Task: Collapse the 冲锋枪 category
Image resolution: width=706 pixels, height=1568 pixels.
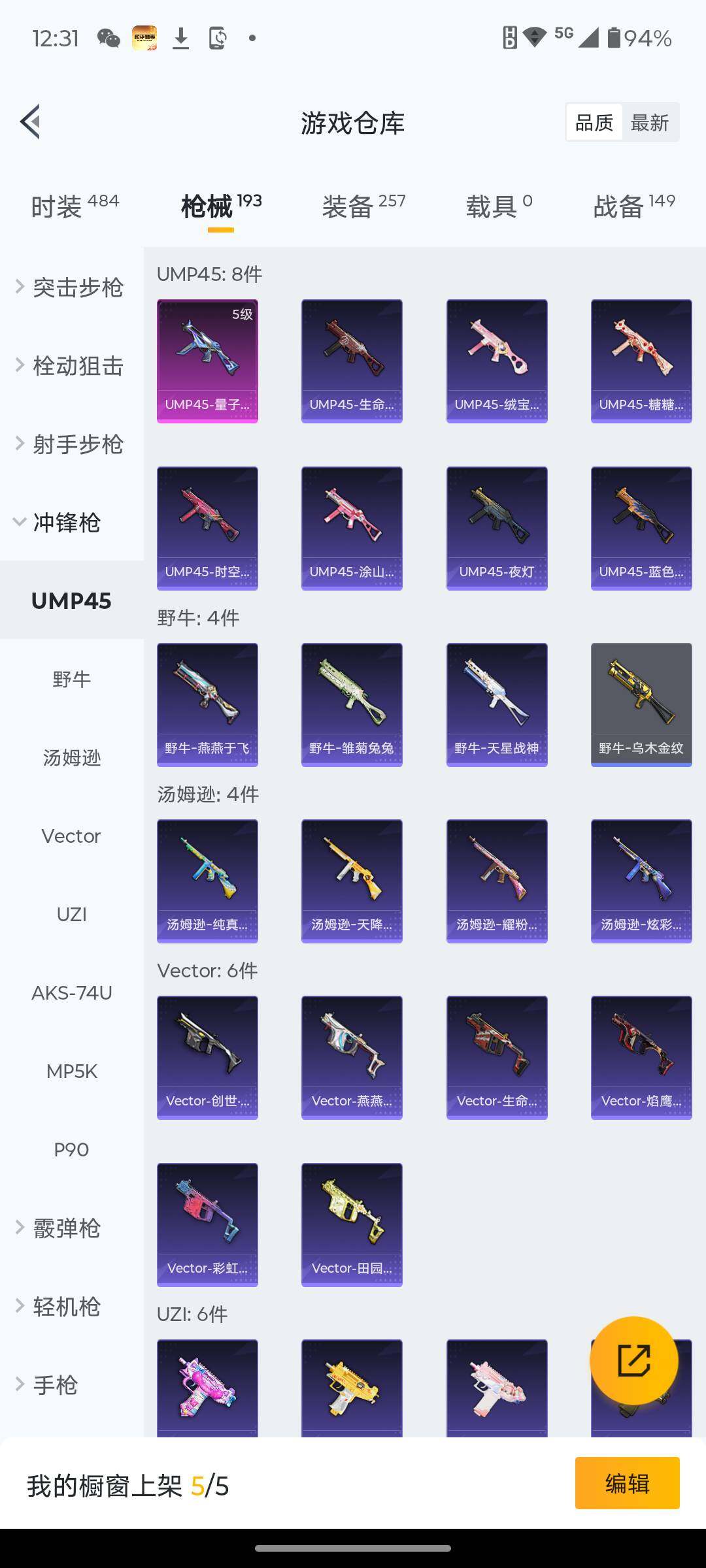Action: click(65, 522)
